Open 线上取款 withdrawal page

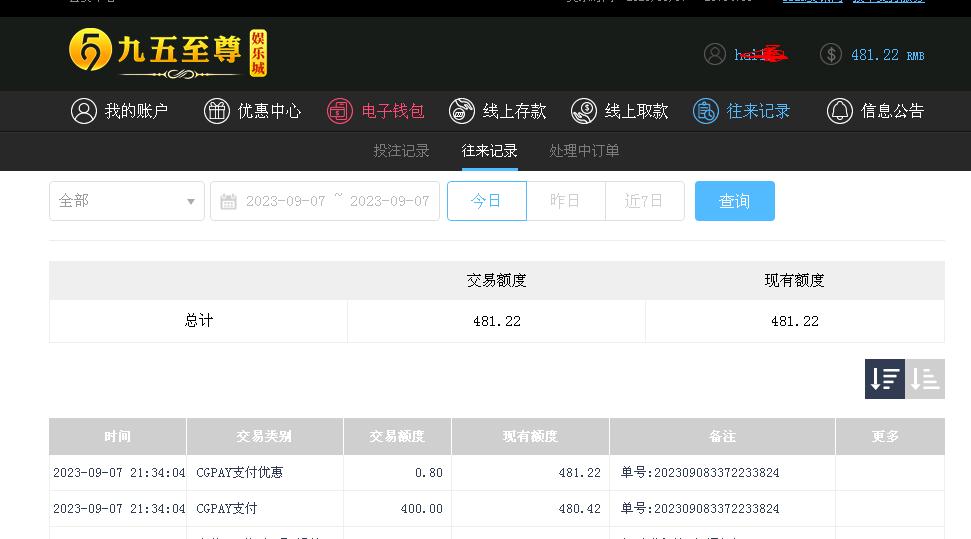click(x=619, y=111)
